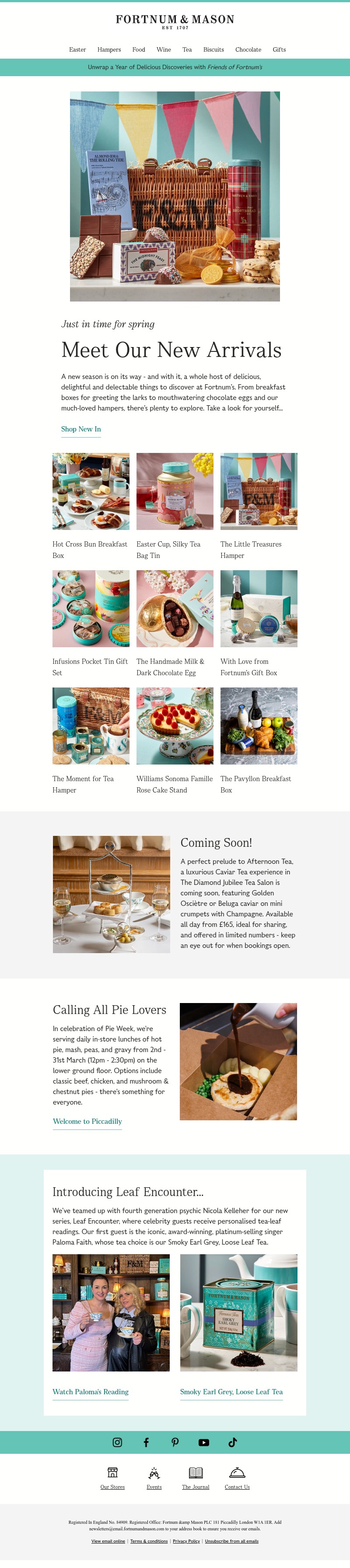The image size is (350, 1568).
Task: Select the Tea menu item
Action: 187,50
